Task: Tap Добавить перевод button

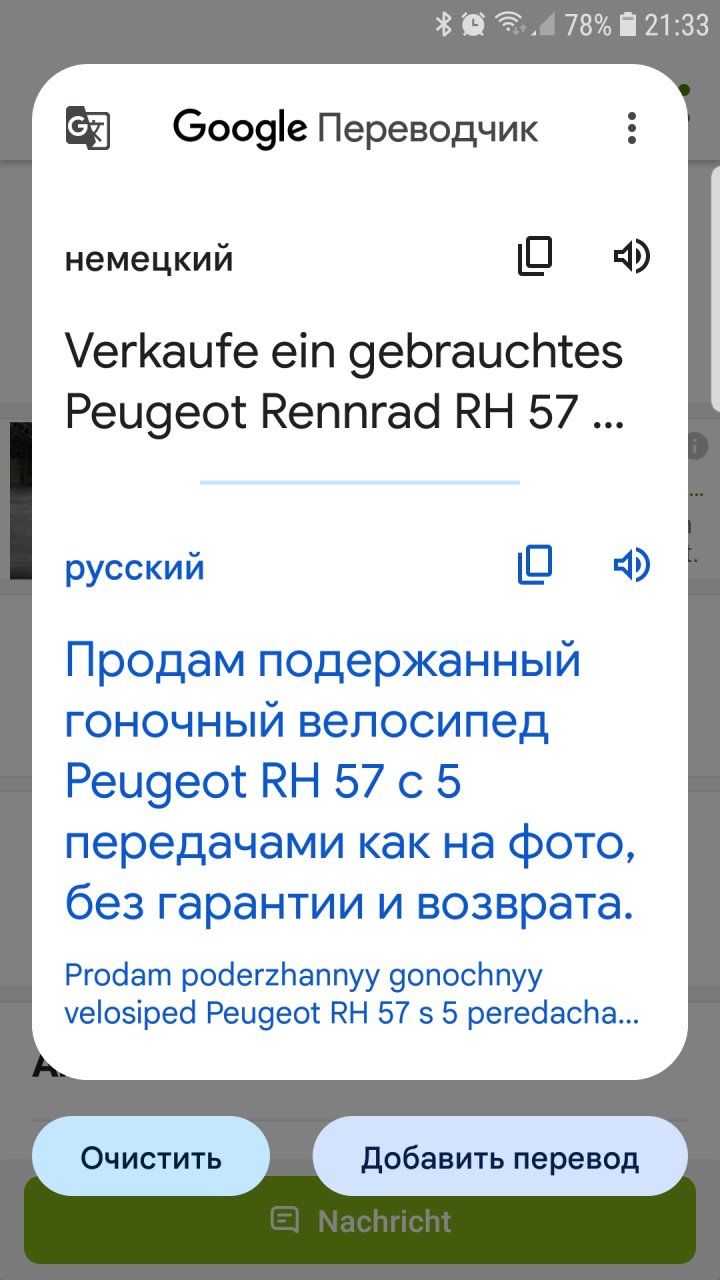Action: point(500,1158)
